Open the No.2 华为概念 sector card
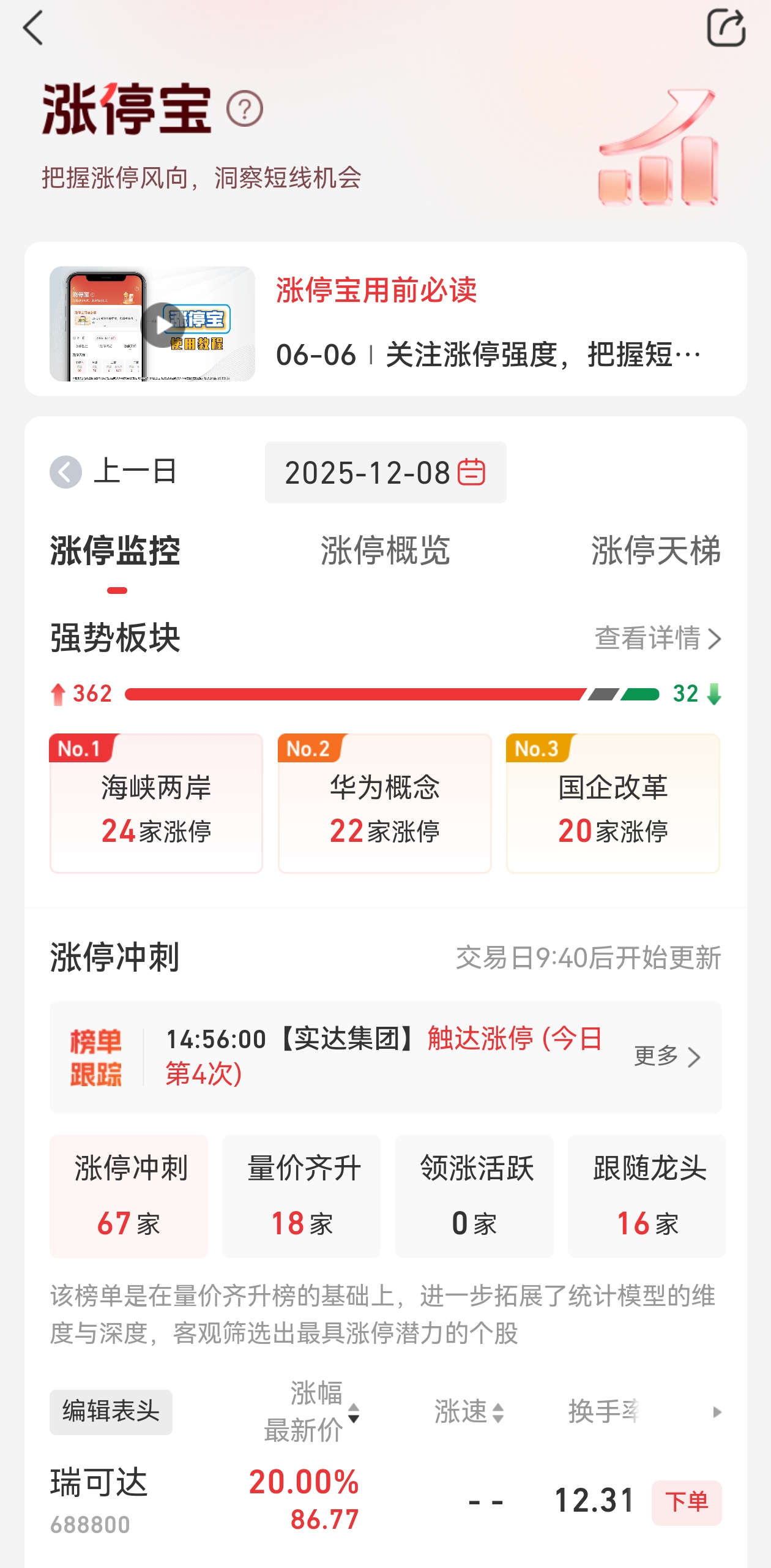The height and width of the screenshot is (1568, 771). pos(384,803)
